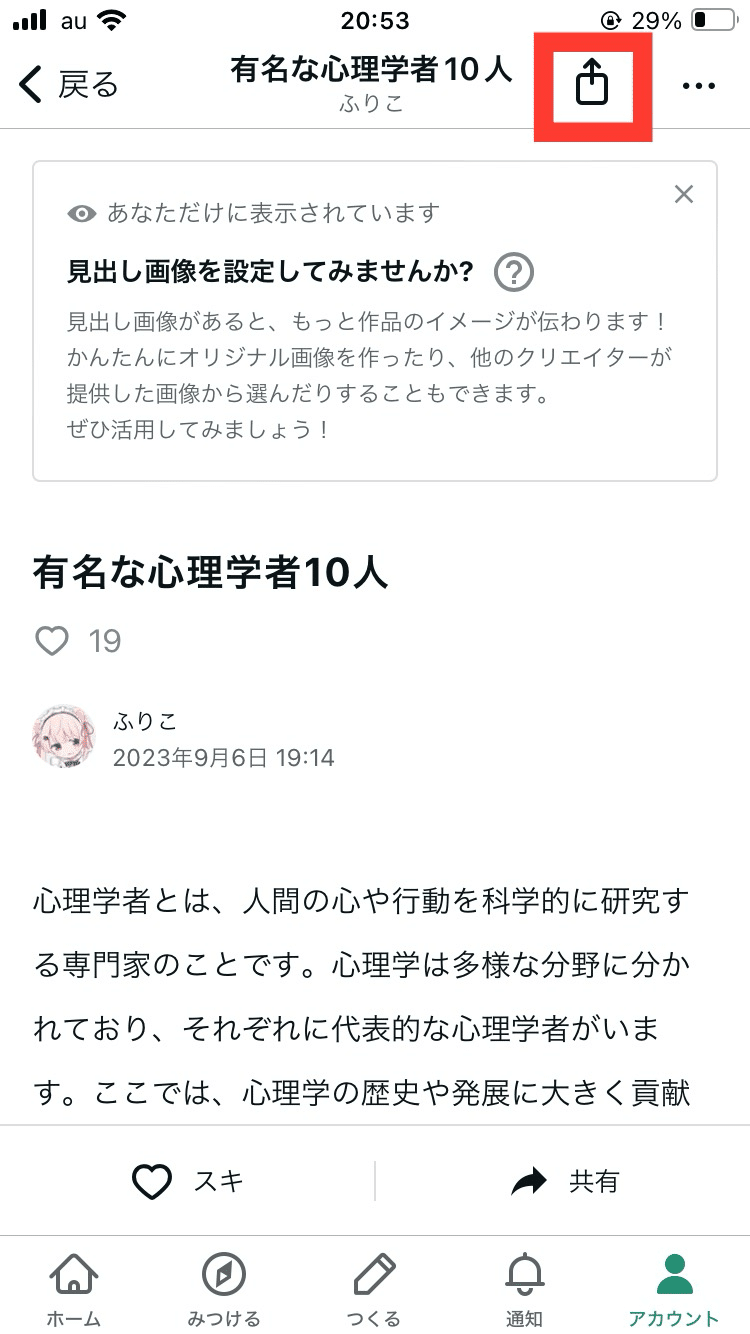Tap the like count 19
Image resolution: width=750 pixels, height=1334 pixels.
(107, 641)
